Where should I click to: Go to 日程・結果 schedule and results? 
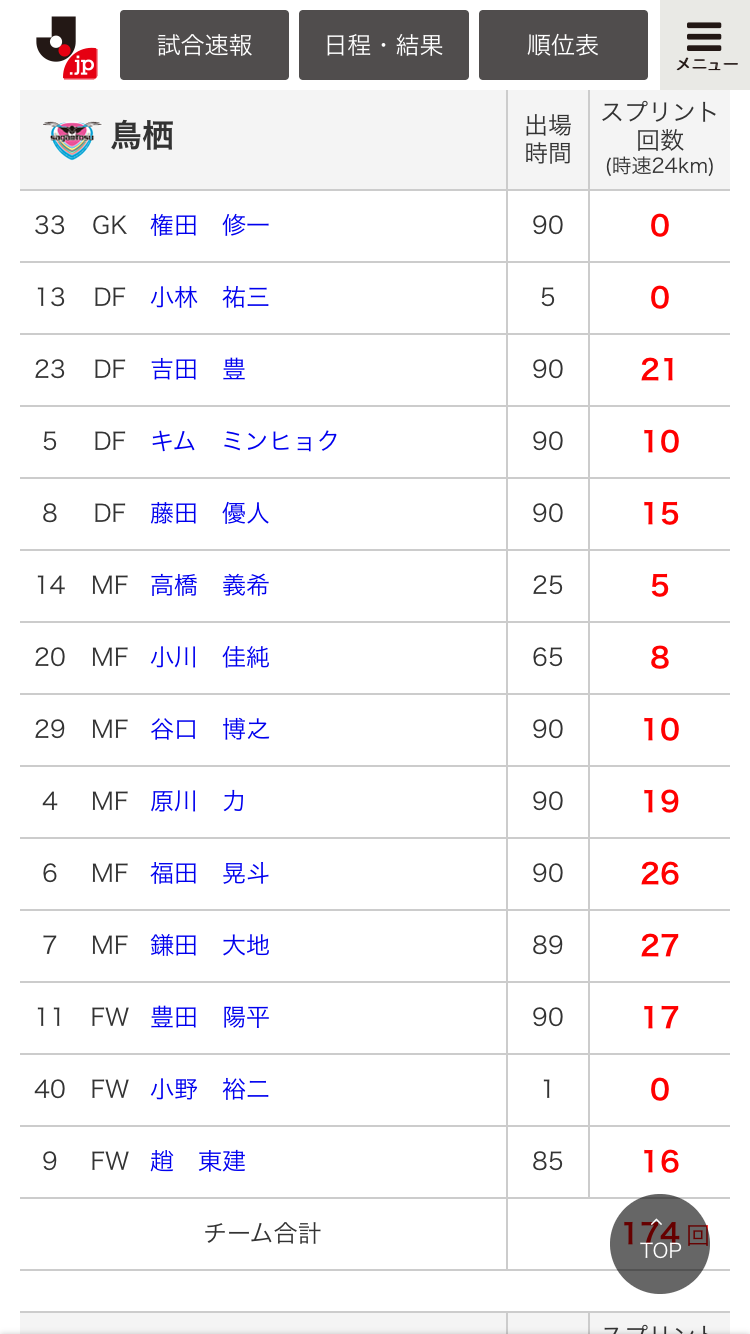click(x=384, y=45)
